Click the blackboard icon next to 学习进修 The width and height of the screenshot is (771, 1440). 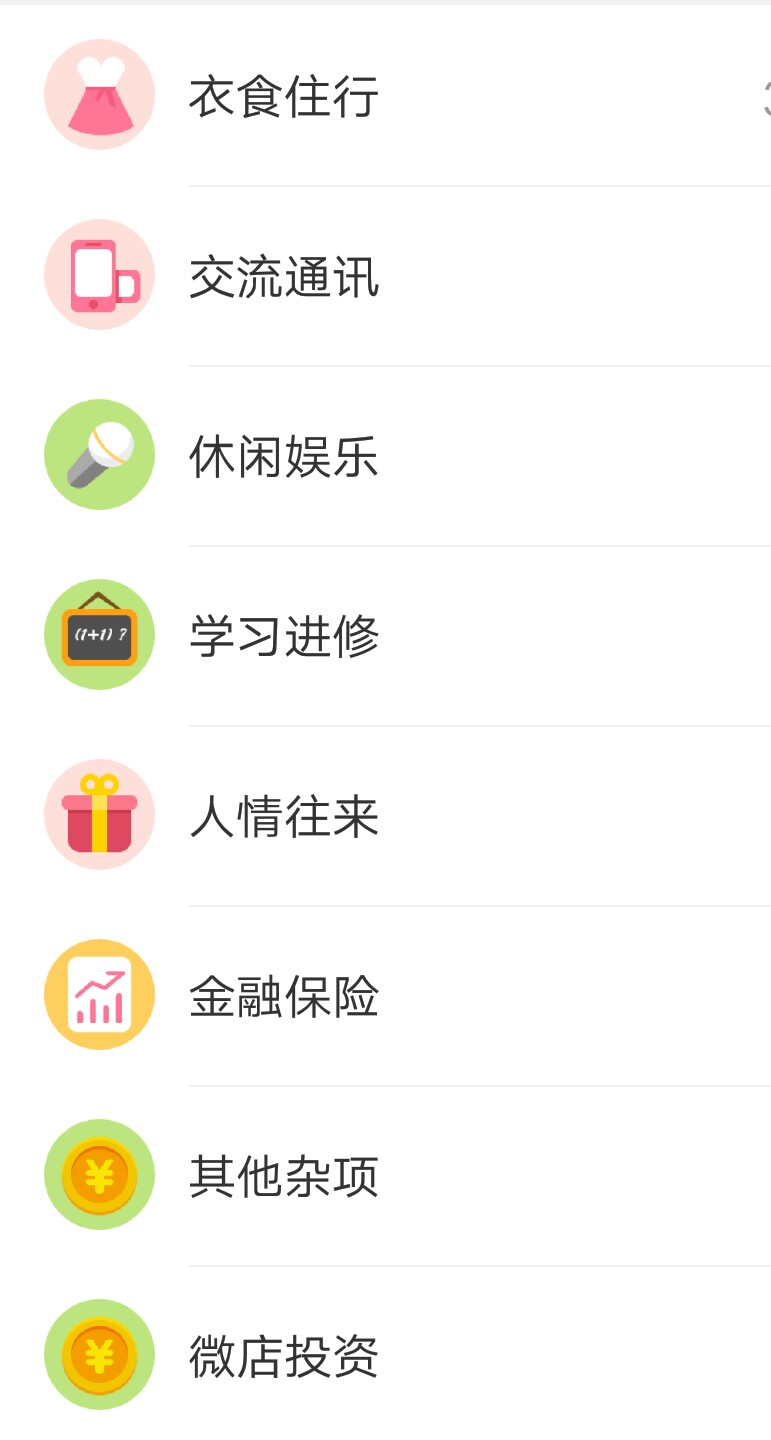(99, 634)
